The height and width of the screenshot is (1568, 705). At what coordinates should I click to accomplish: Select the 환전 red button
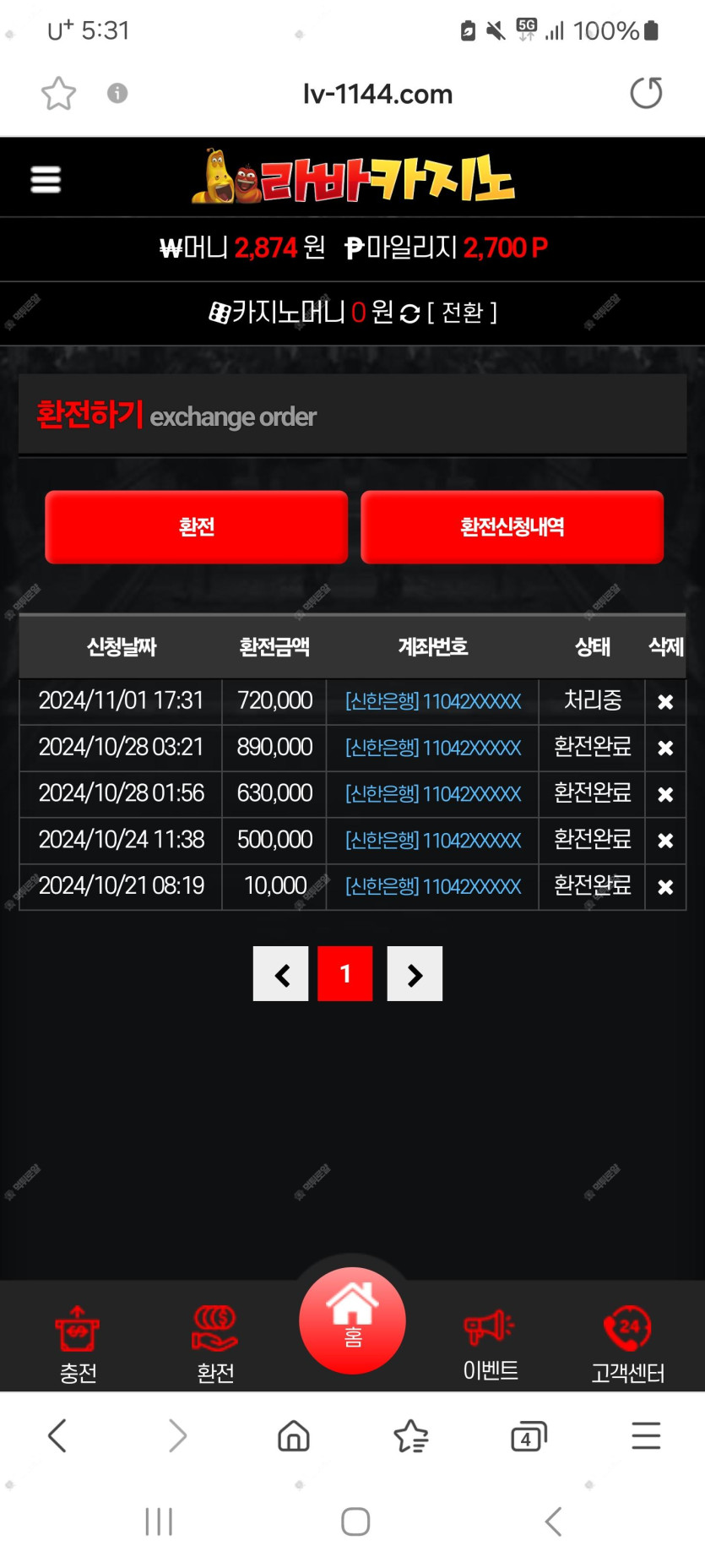pyautogui.click(x=196, y=527)
